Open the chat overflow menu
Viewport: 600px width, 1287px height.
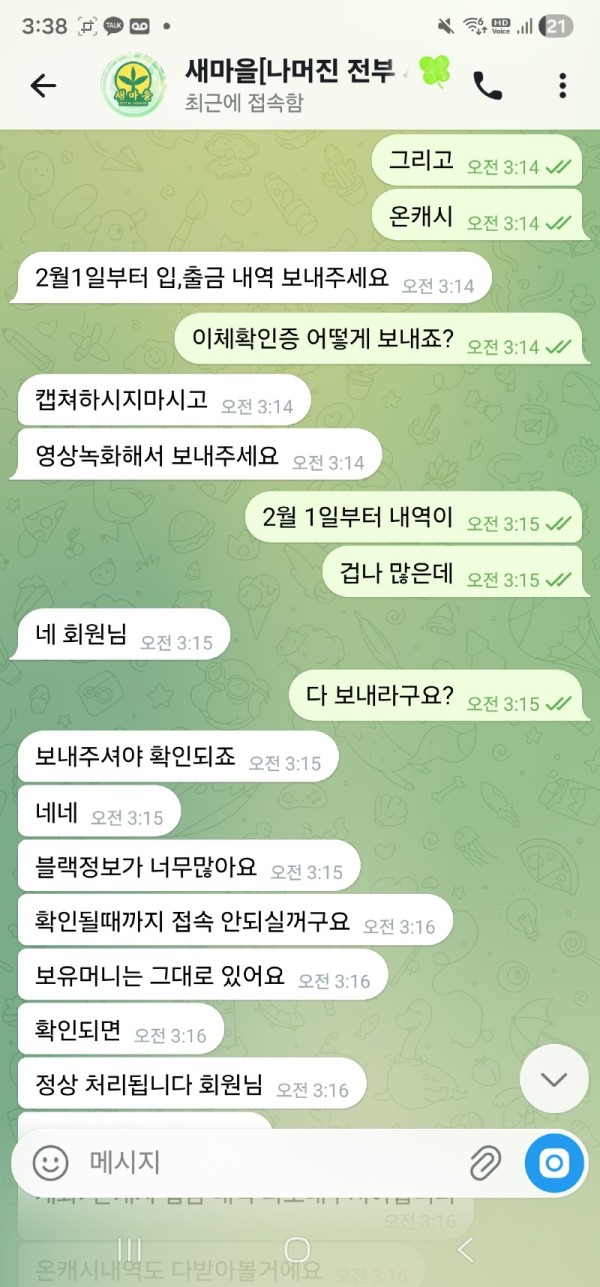coord(563,86)
